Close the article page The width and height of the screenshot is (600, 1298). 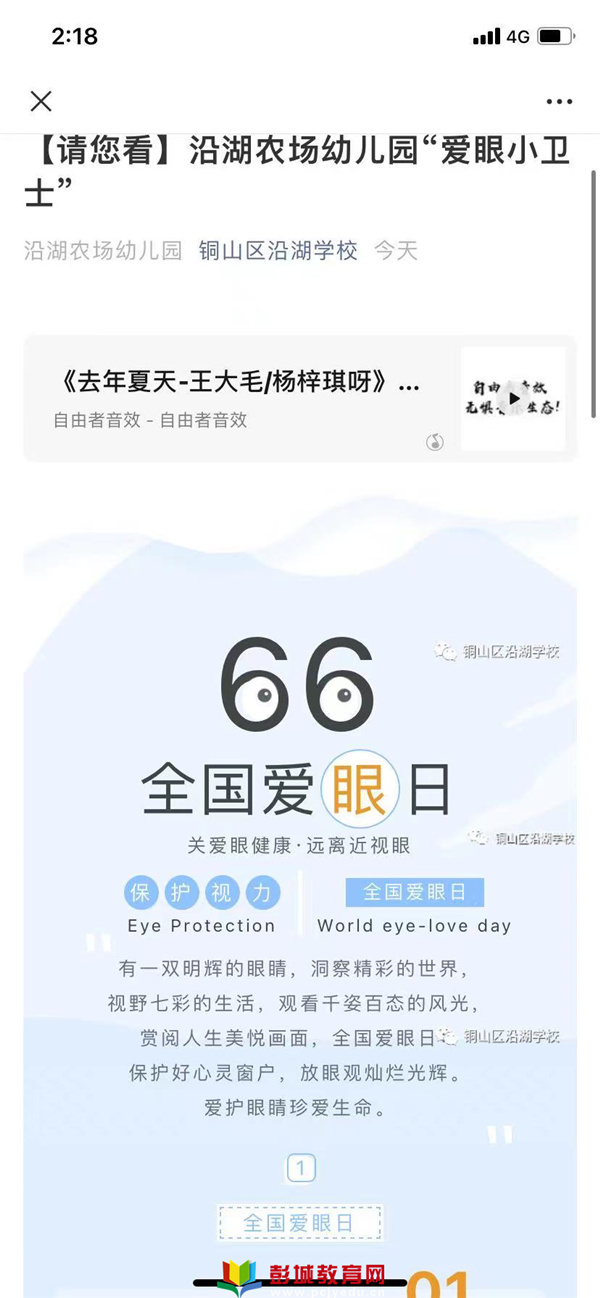[x=41, y=101]
